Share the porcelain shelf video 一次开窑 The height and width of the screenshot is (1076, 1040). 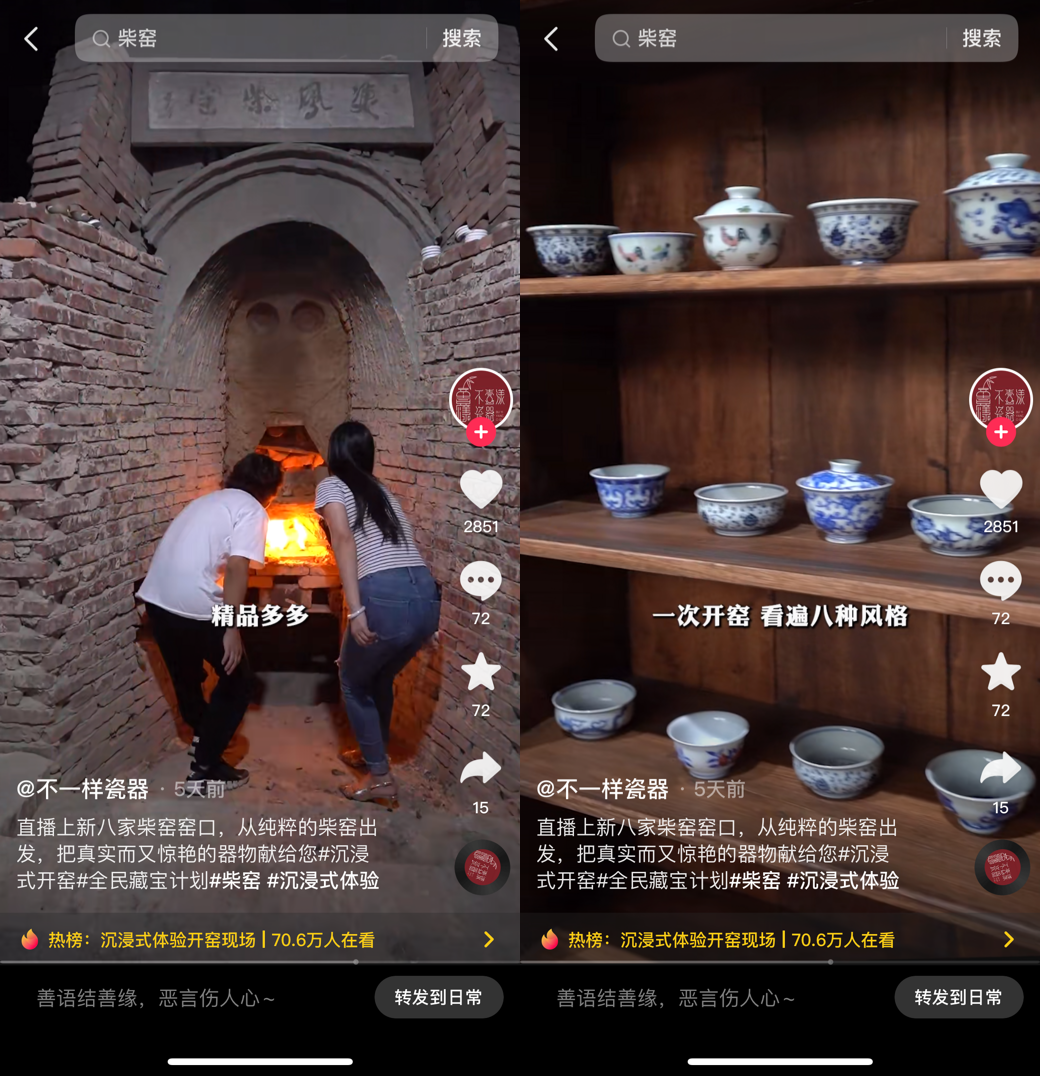tap(1001, 769)
